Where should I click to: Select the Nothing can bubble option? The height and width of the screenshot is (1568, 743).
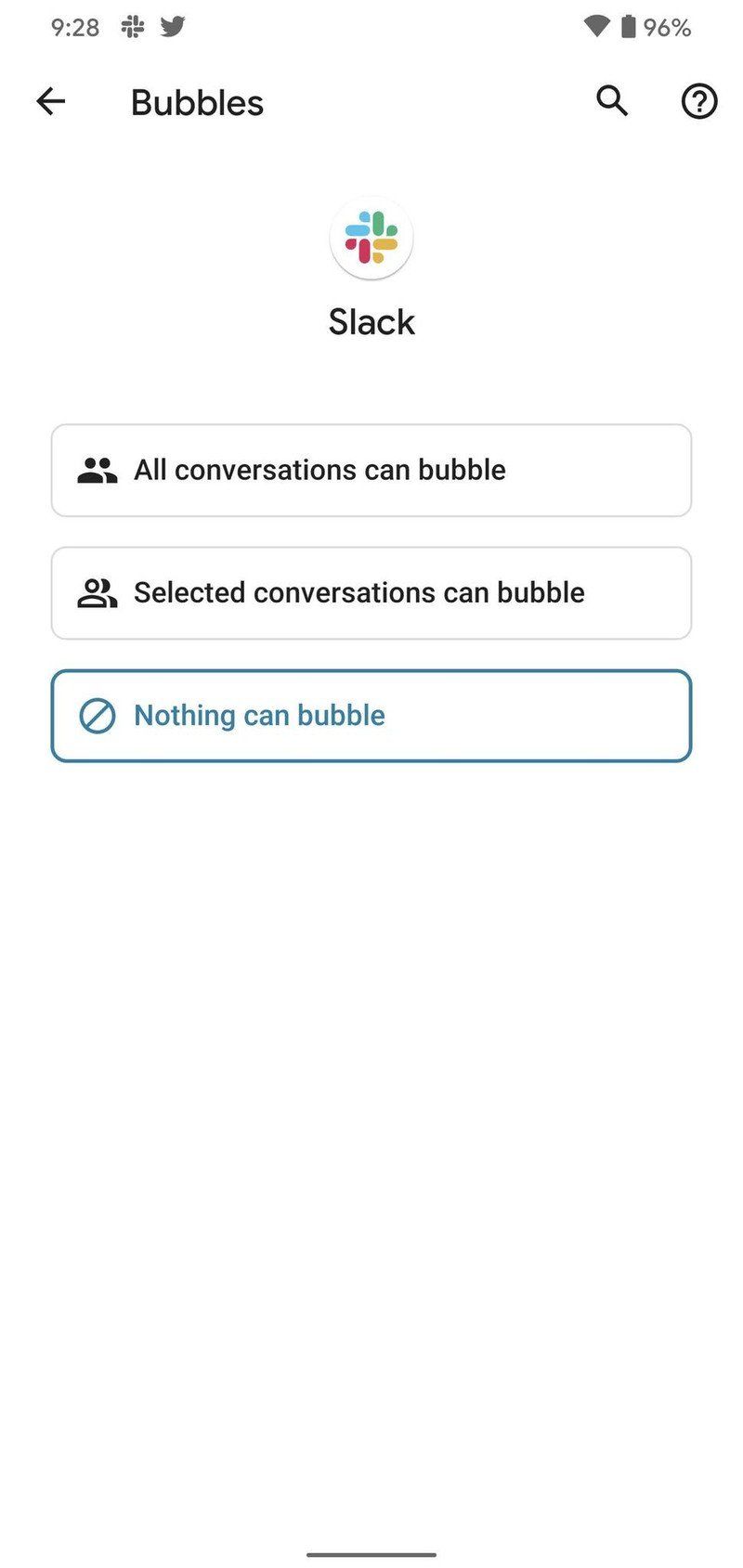371,715
